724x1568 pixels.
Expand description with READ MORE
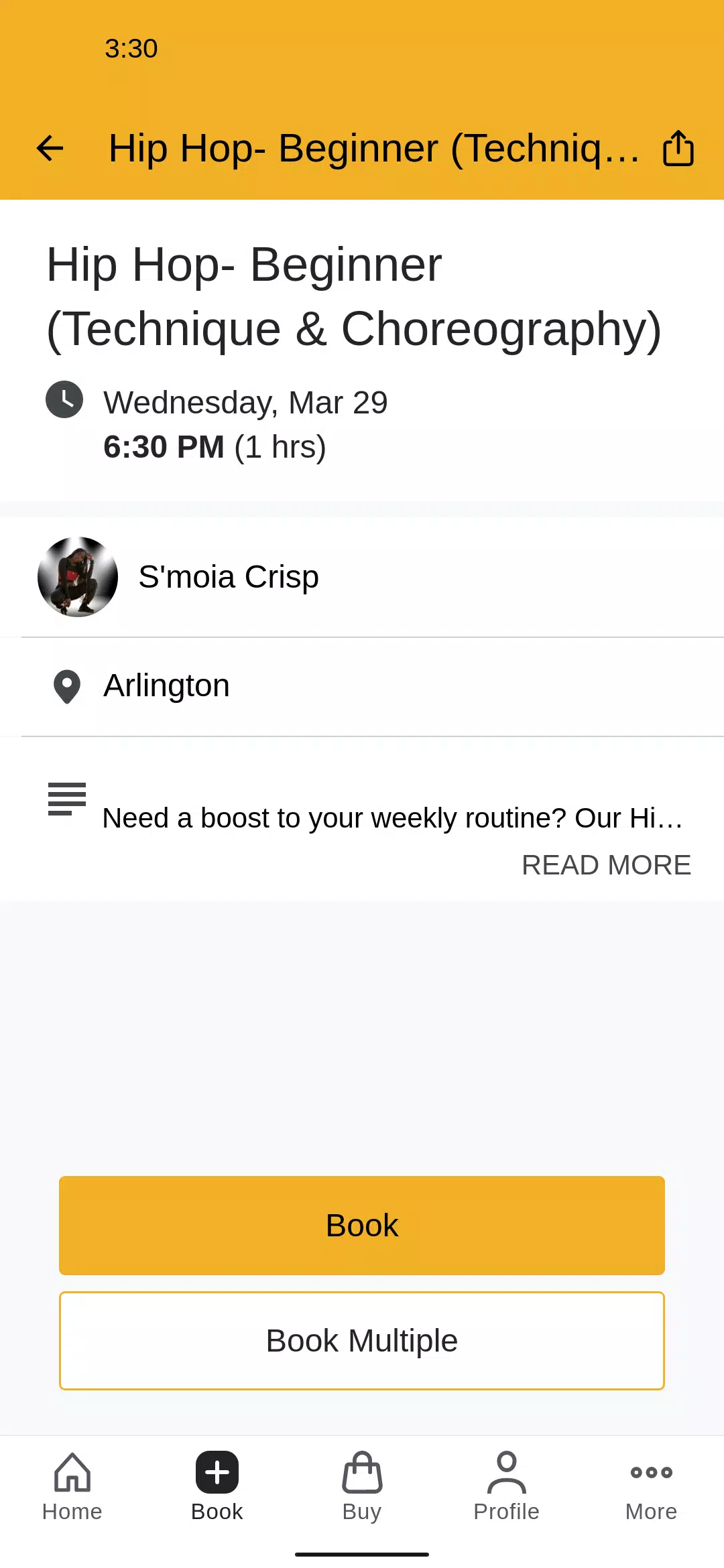tap(606, 865)
